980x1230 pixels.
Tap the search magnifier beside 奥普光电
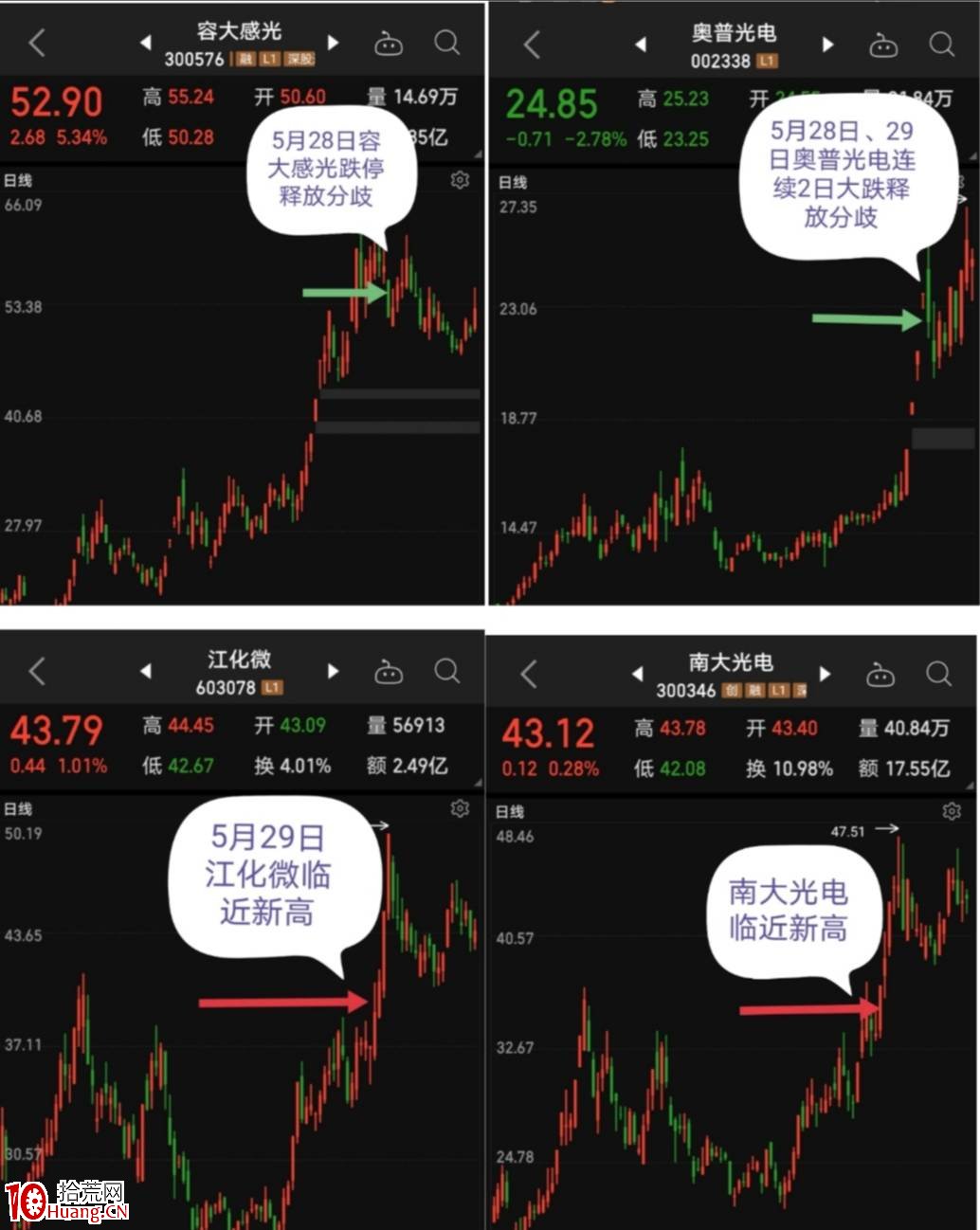[x=939, y=43]
